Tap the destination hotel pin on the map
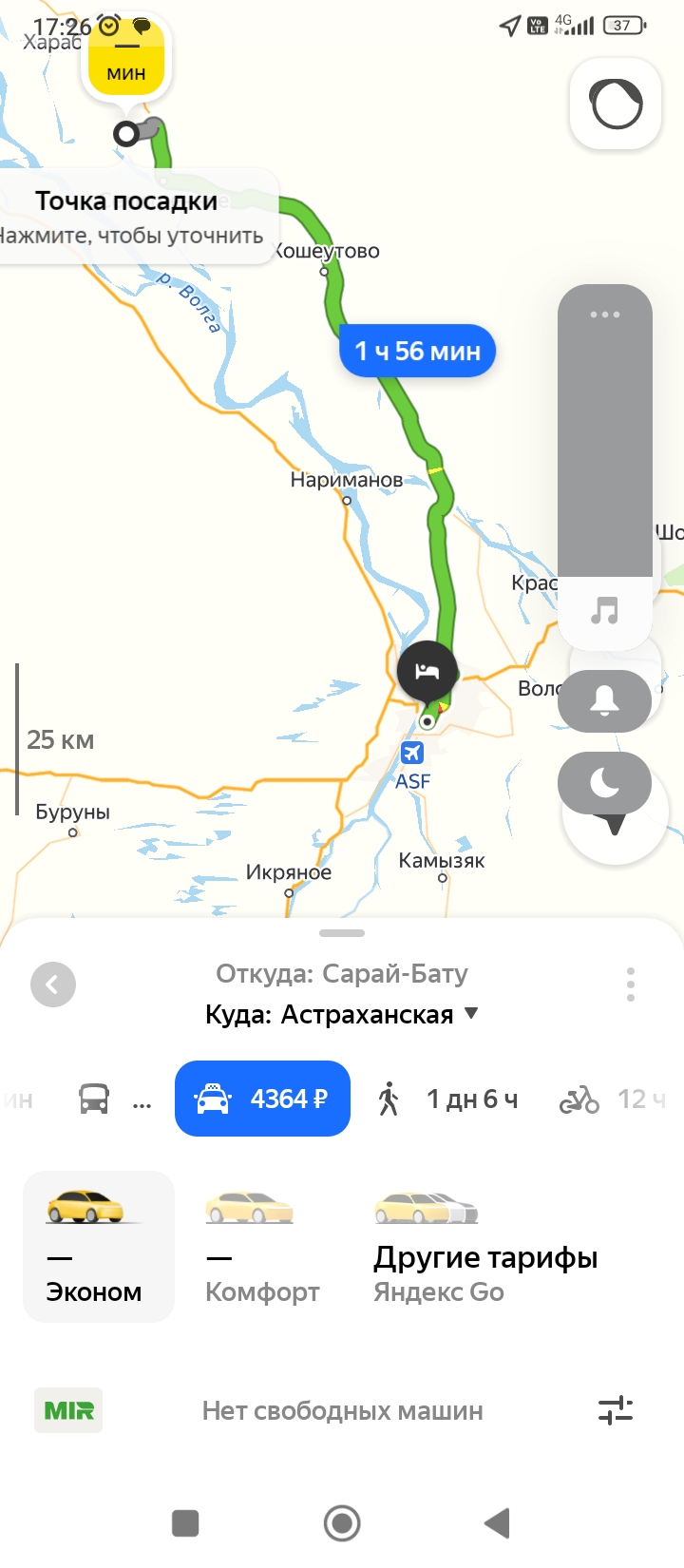The width and height of the screenshot is (684, 1568). click(427, 671)
